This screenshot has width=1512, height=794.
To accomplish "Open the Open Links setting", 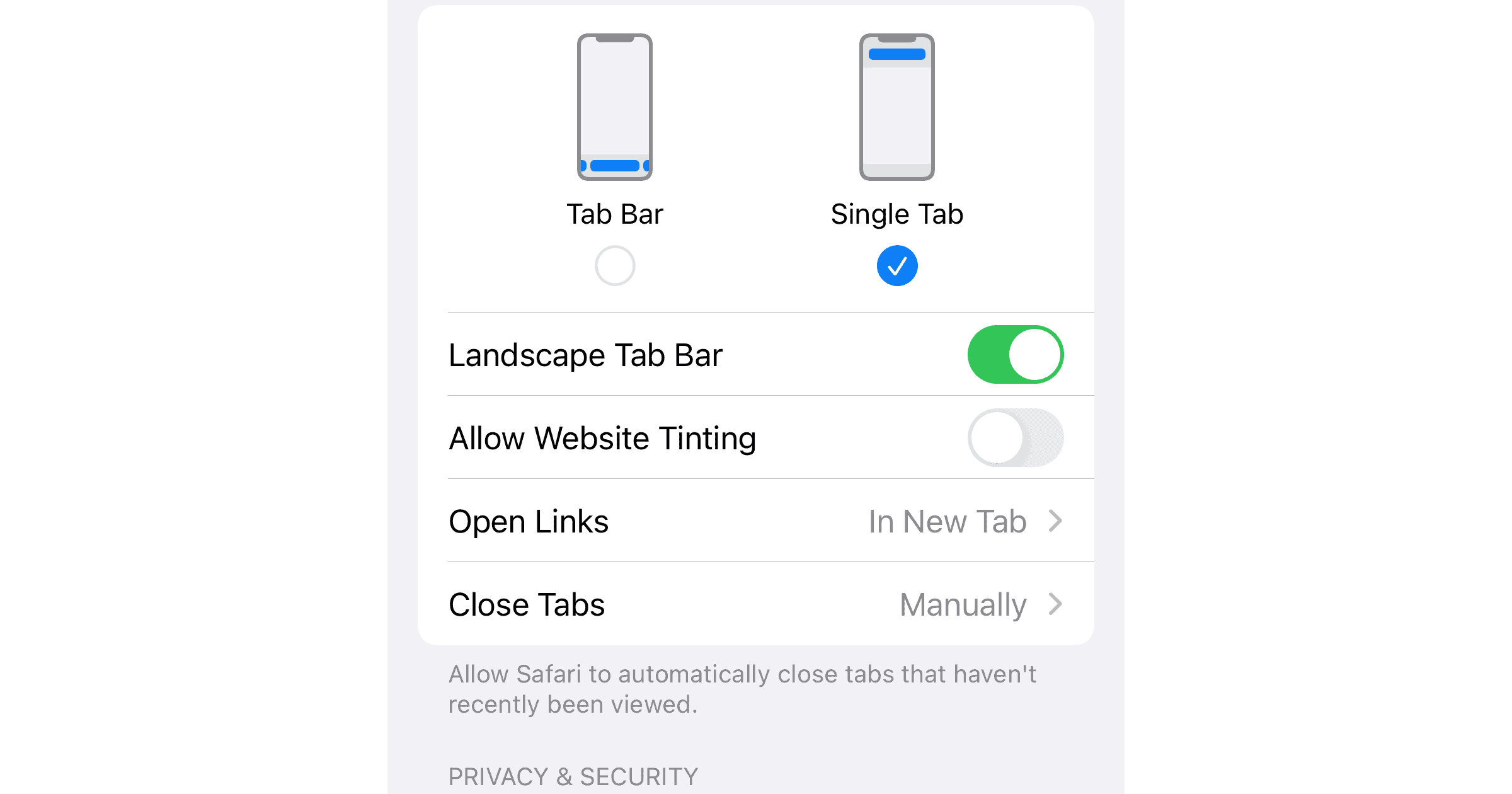I will click(756, 521).
